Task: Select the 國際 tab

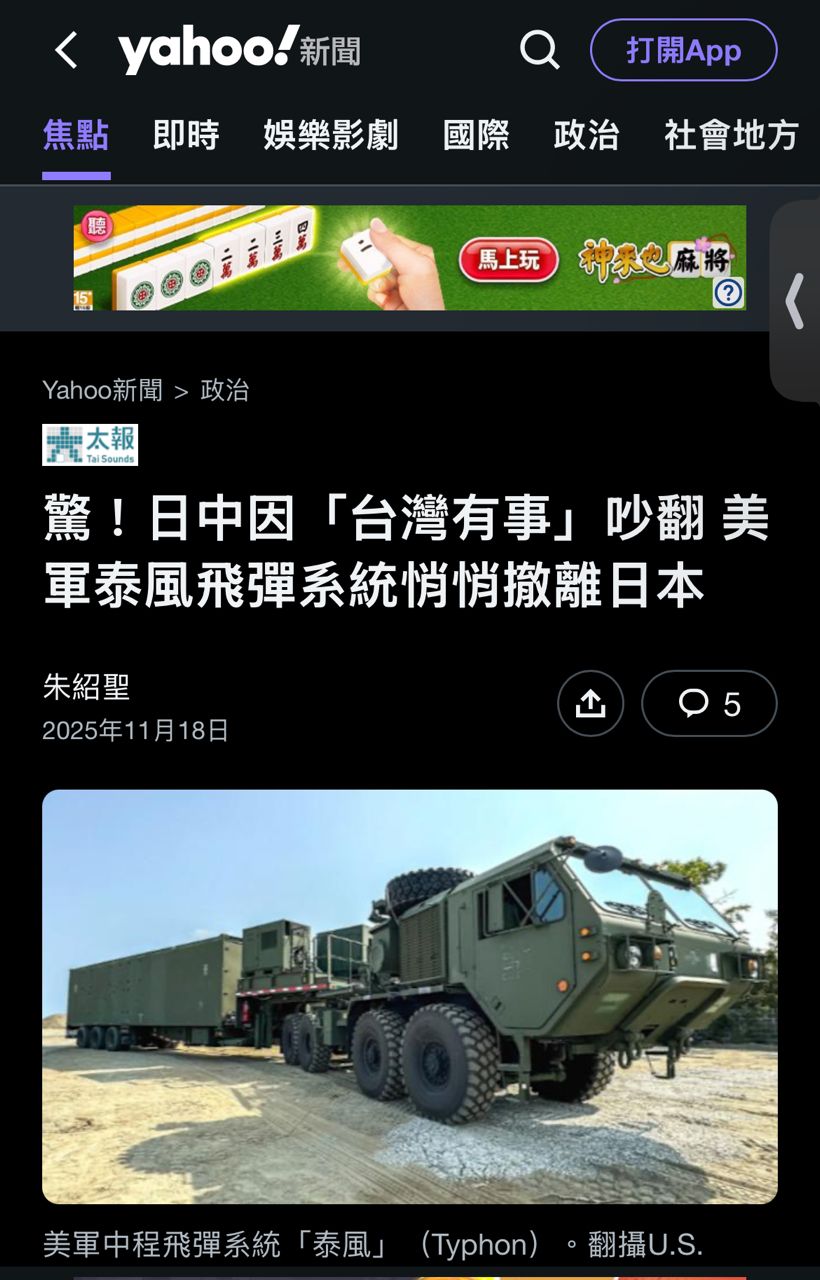Action: click(x=476, y=135)
